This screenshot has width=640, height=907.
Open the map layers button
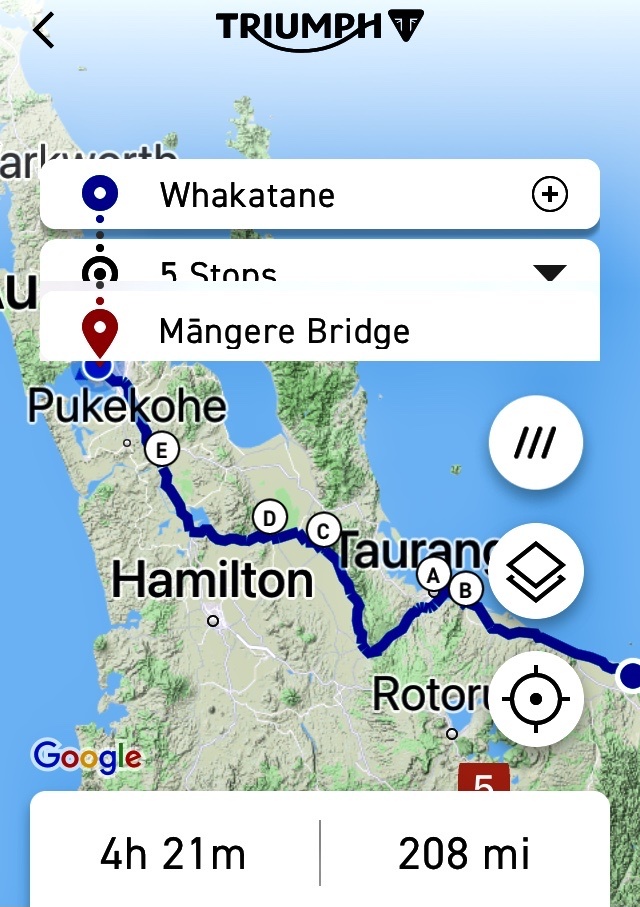pos(536,572)
